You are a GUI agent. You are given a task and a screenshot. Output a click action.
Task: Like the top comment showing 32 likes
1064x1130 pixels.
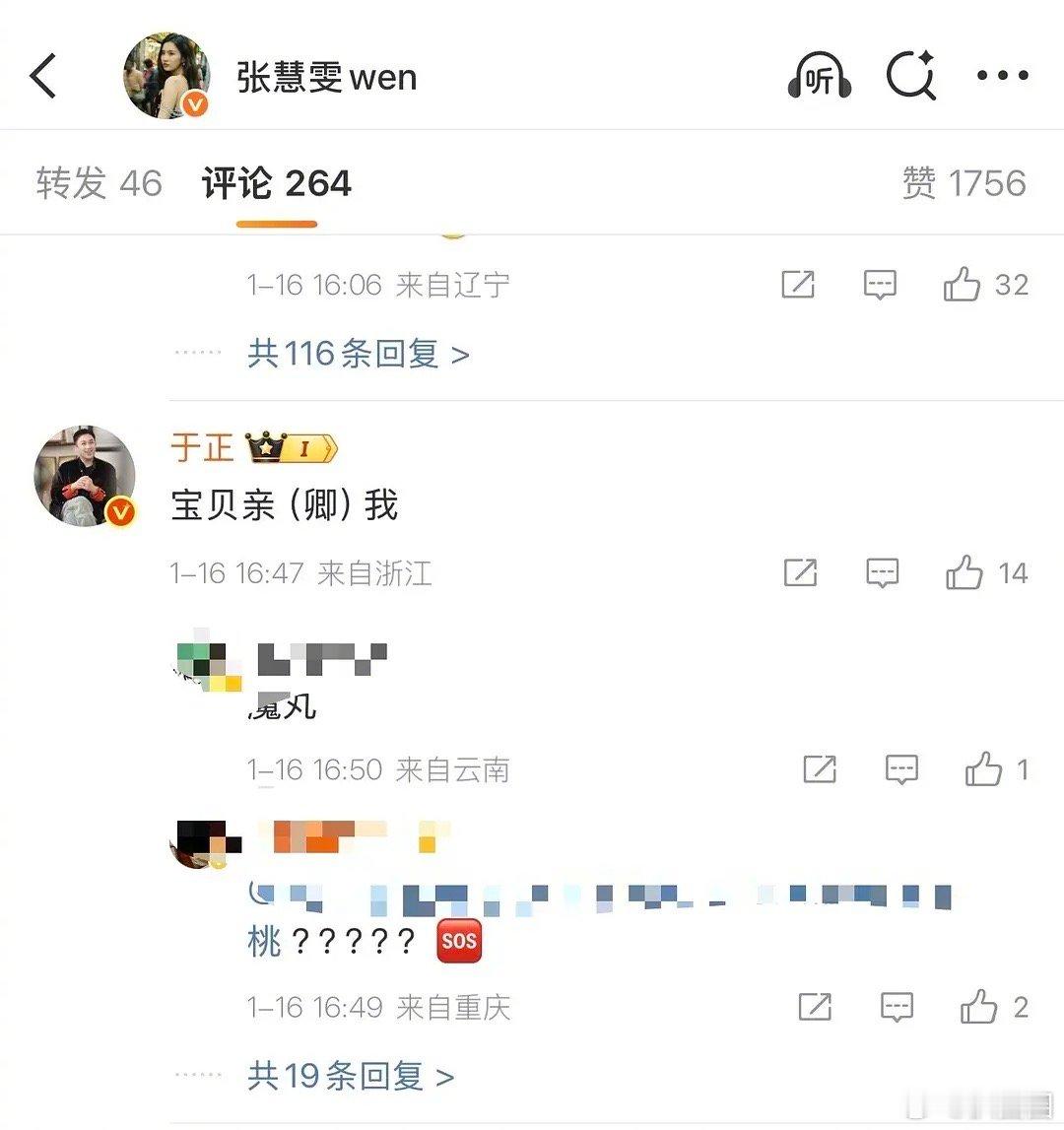pyautogui.click(x=961, y=285)
